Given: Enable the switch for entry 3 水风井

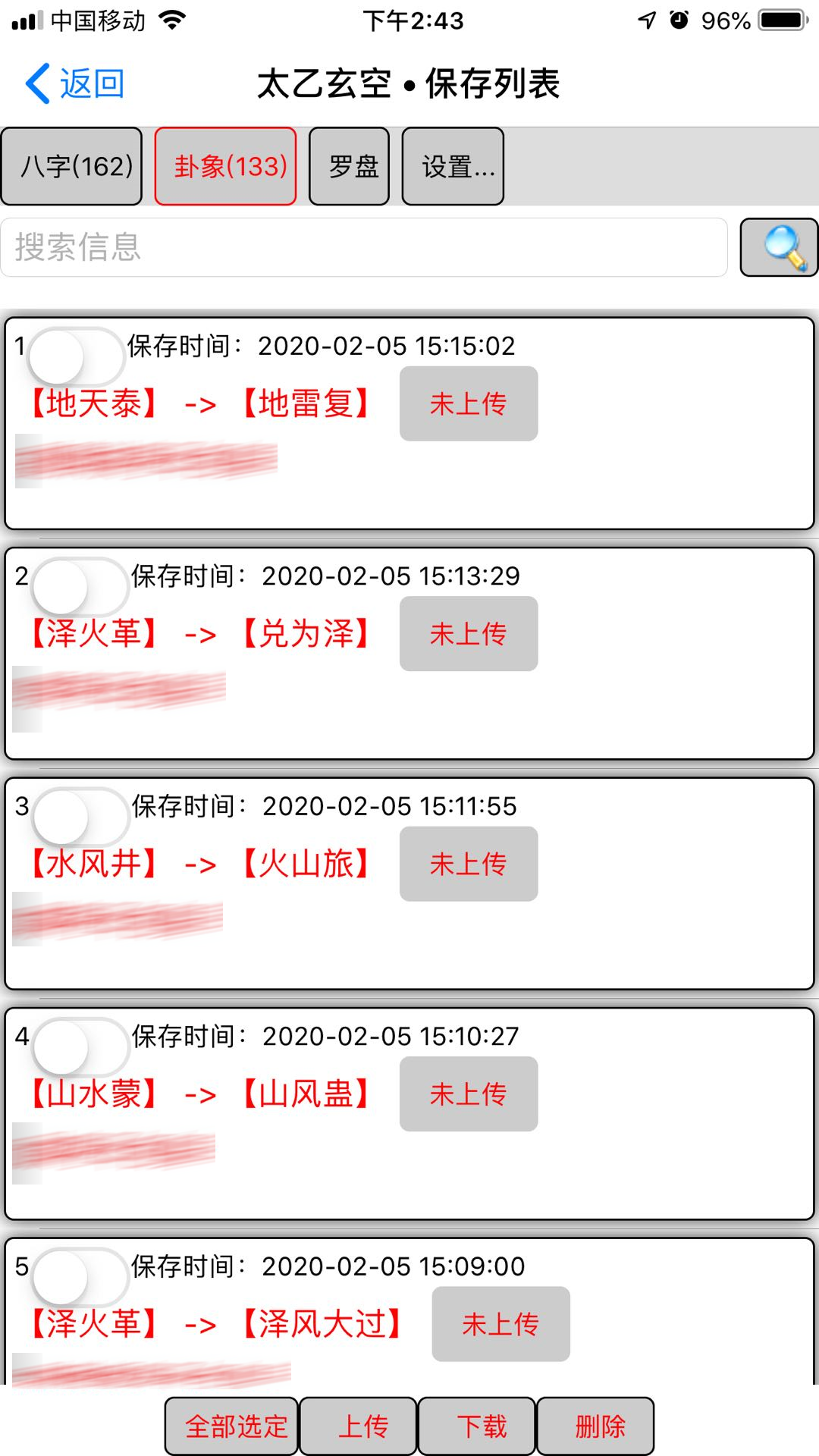Looking at the screenshot, I should coord(80,817).
